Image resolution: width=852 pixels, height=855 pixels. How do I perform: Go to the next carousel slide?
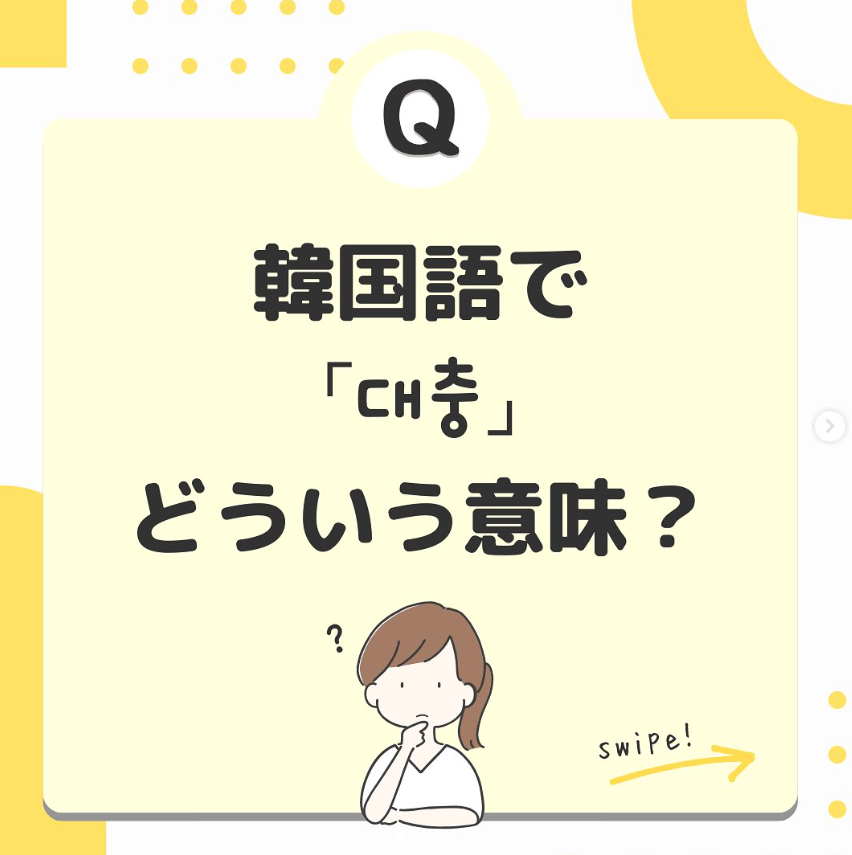pyautogui.click(x=829, y=427)
